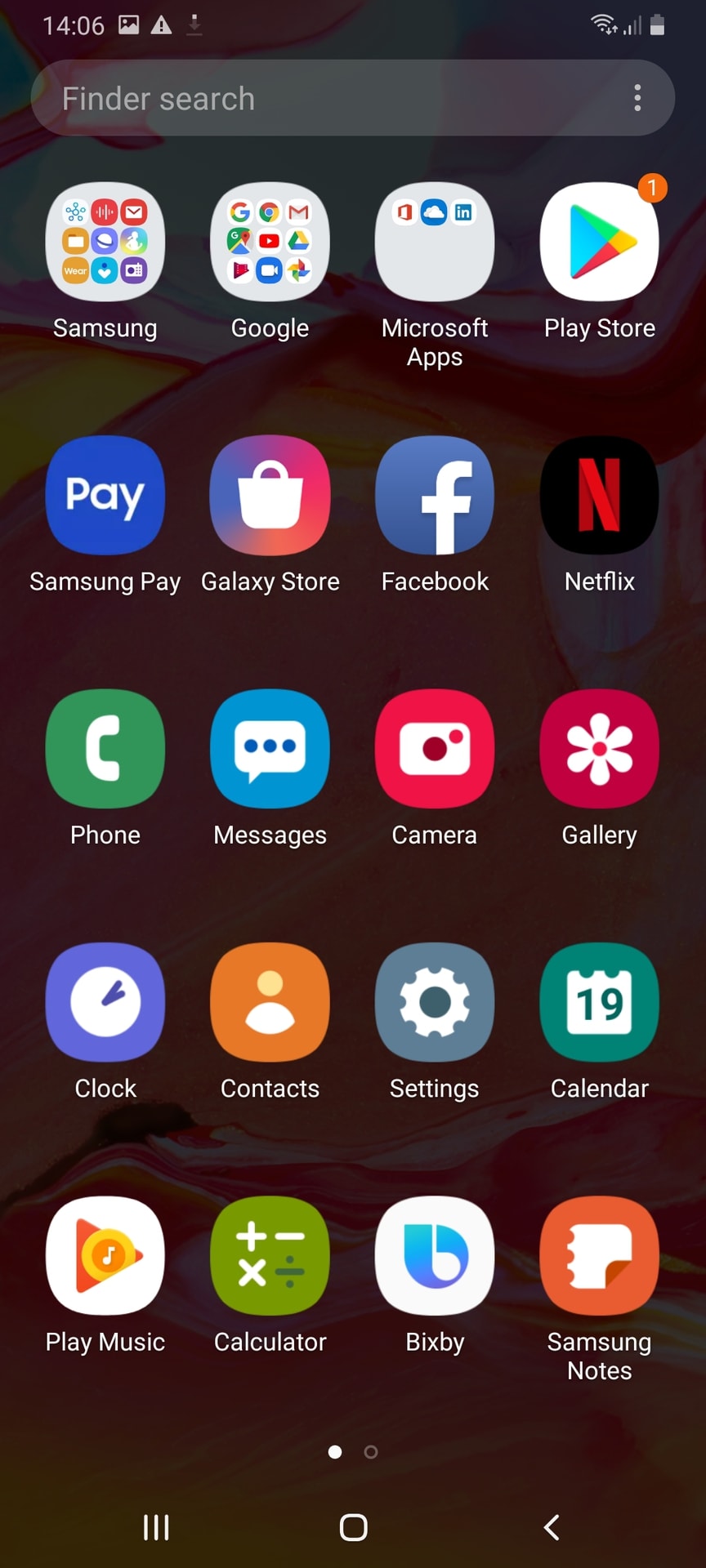Viewport: 706px width, 1568px height.
Task: Launch the Play Store
Action: pyautogui.click(x=600, y=242)
